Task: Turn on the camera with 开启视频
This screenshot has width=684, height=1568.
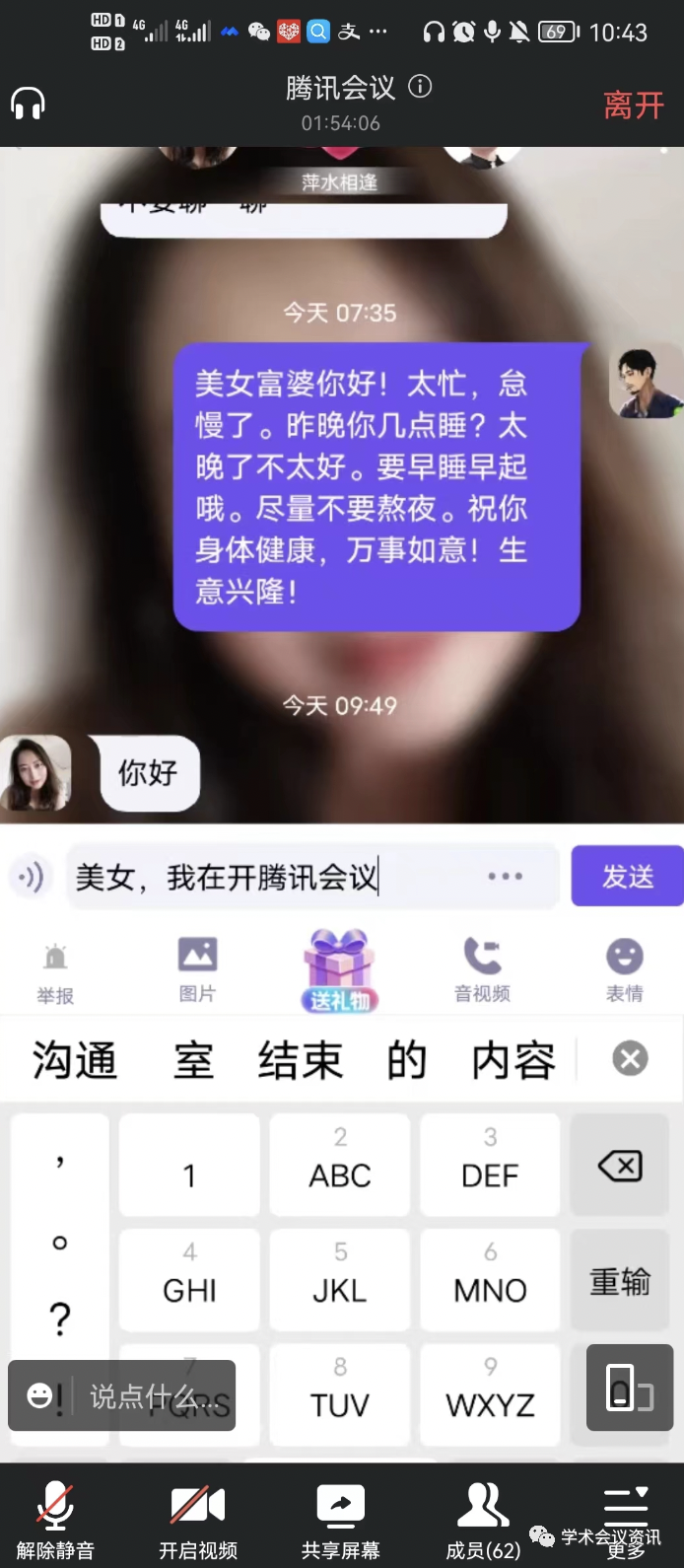Action: [198, 1520]
